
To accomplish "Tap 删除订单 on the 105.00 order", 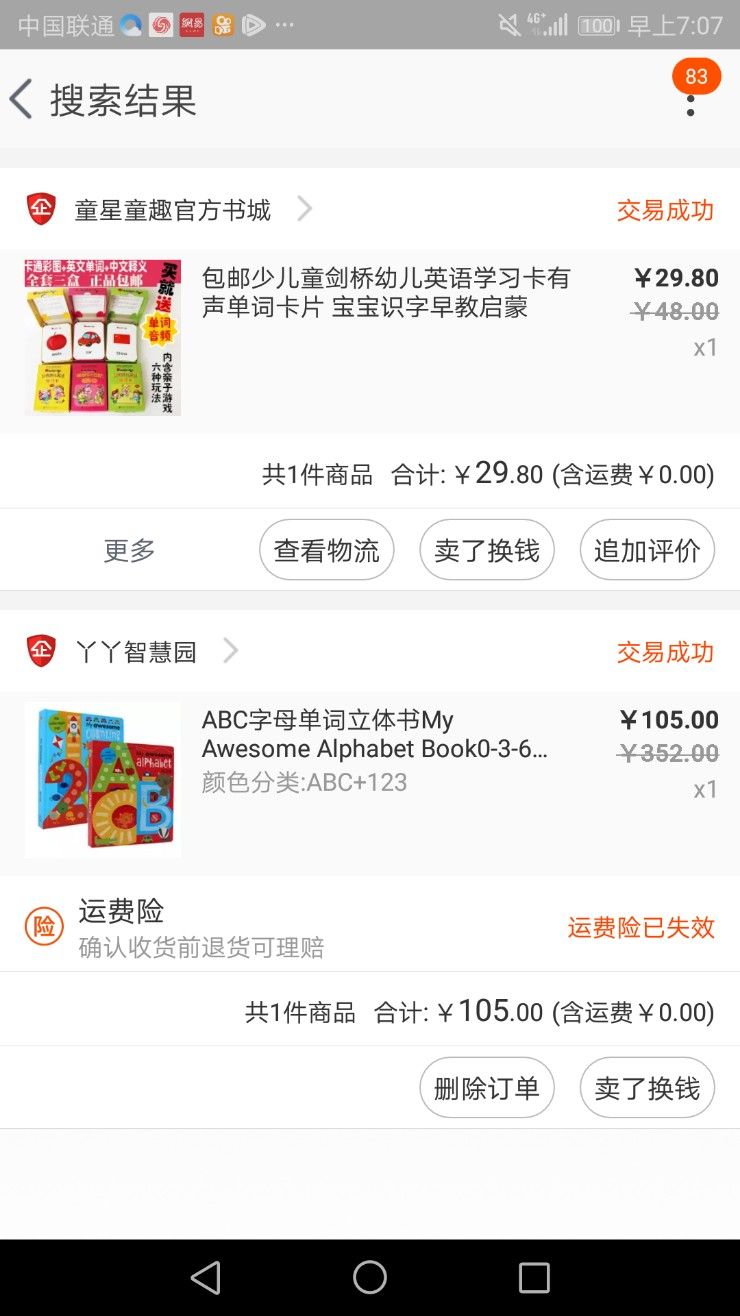I will pyautogui.click(x=487, y=1088).
